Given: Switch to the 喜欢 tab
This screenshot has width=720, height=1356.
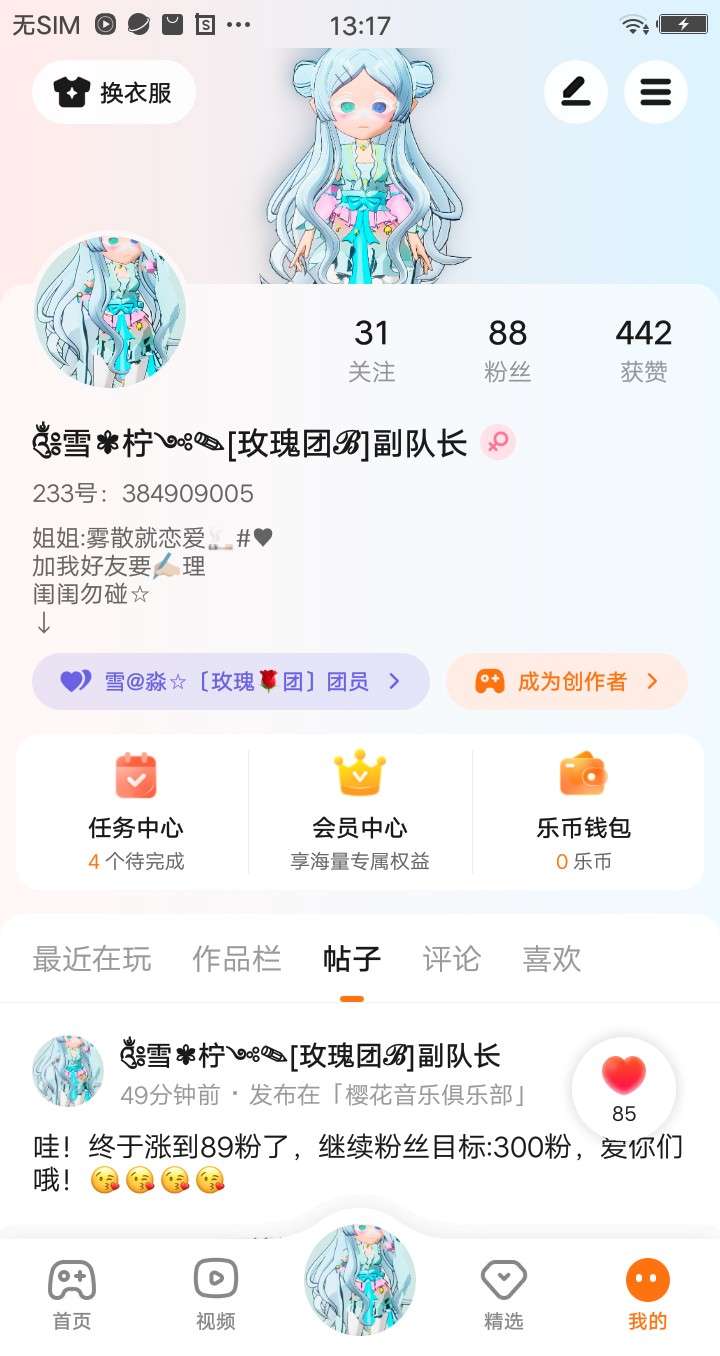Looking at the screenshot, I should (x=552, y=959).
